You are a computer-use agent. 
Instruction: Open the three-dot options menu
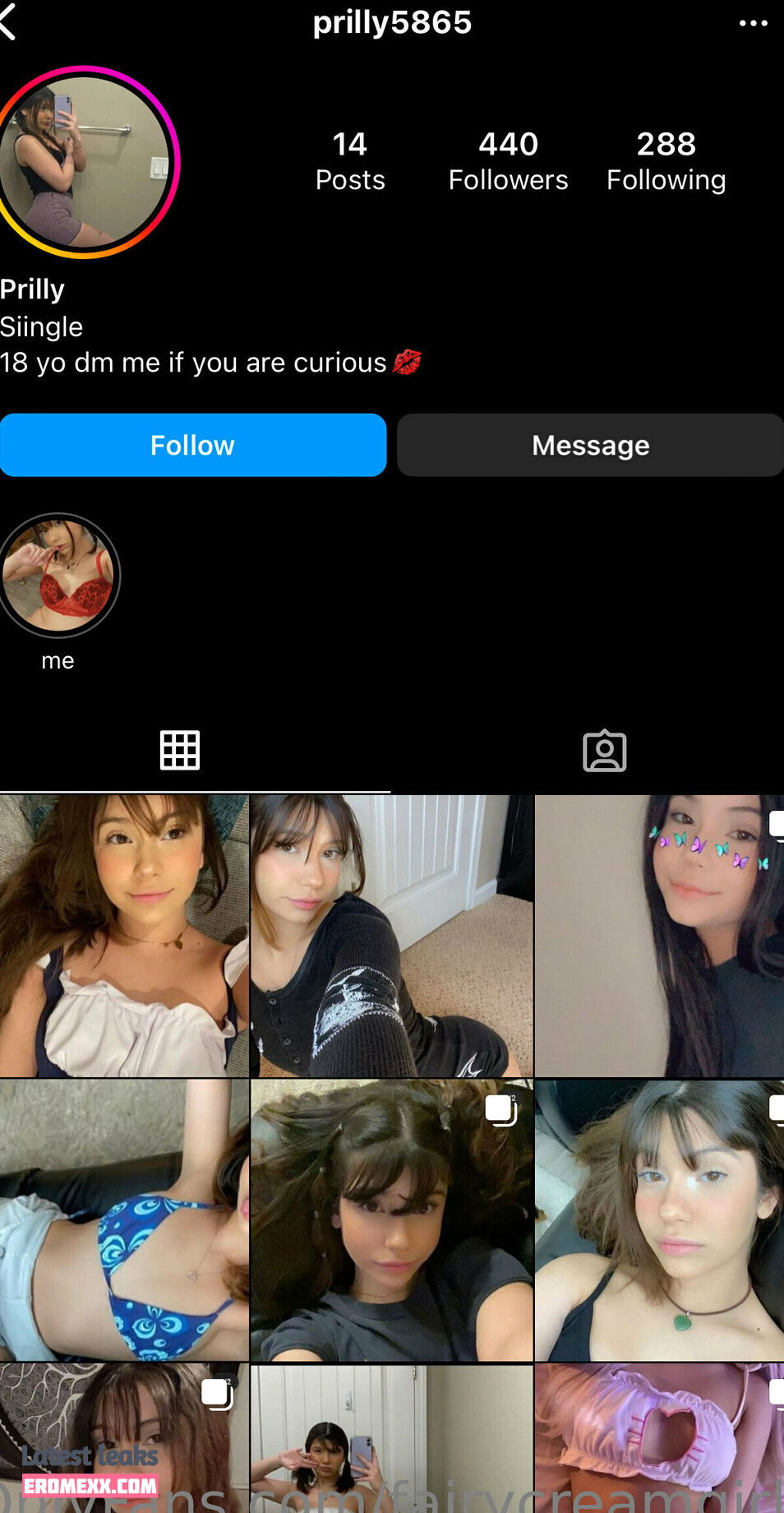point(753,23)
